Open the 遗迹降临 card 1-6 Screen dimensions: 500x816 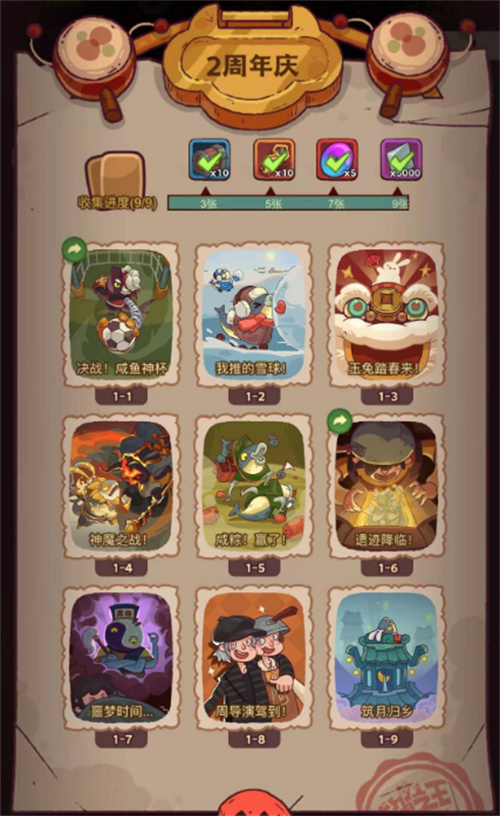pyautogui.click(x=386, y=487)
